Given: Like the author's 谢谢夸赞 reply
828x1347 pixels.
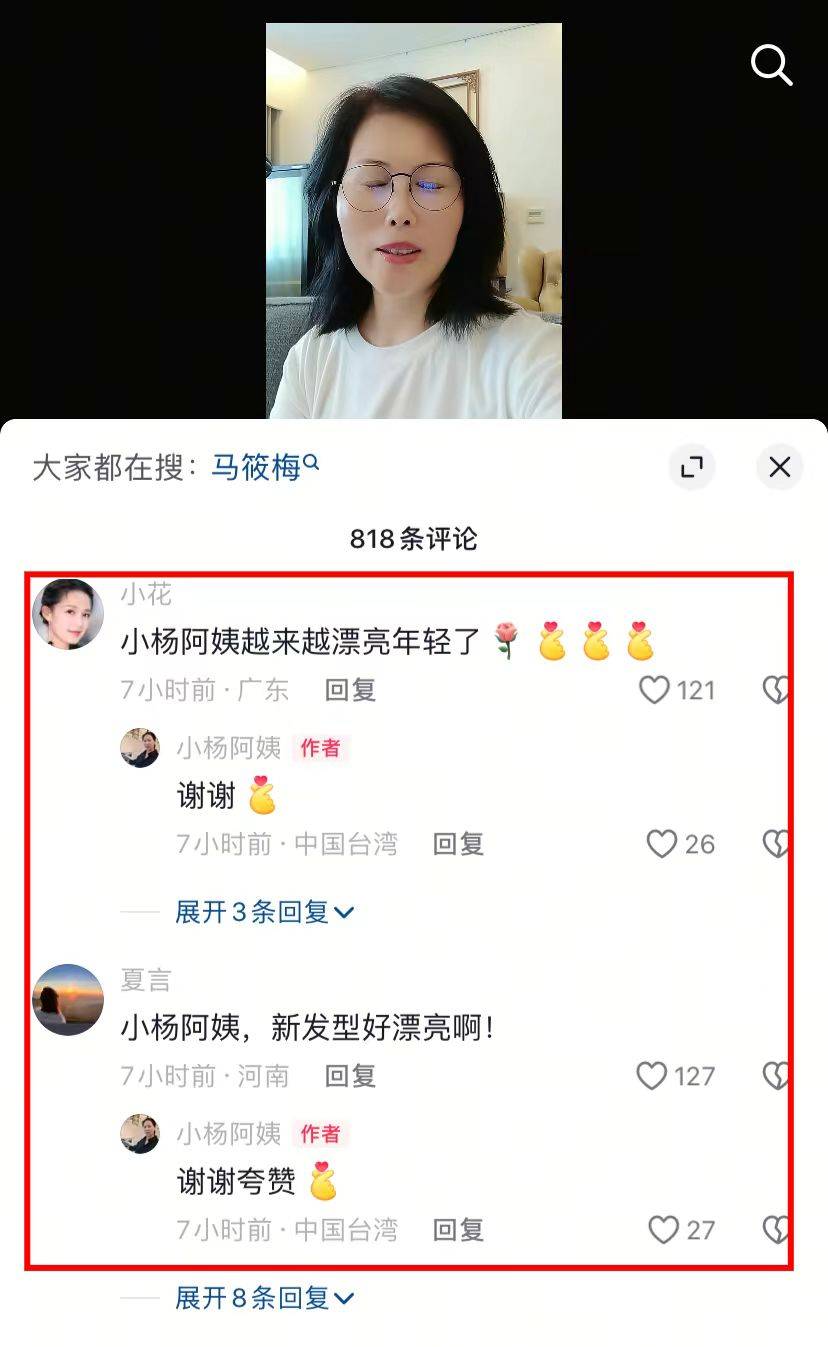Looking at the screenshot, I should (664, 1230).
